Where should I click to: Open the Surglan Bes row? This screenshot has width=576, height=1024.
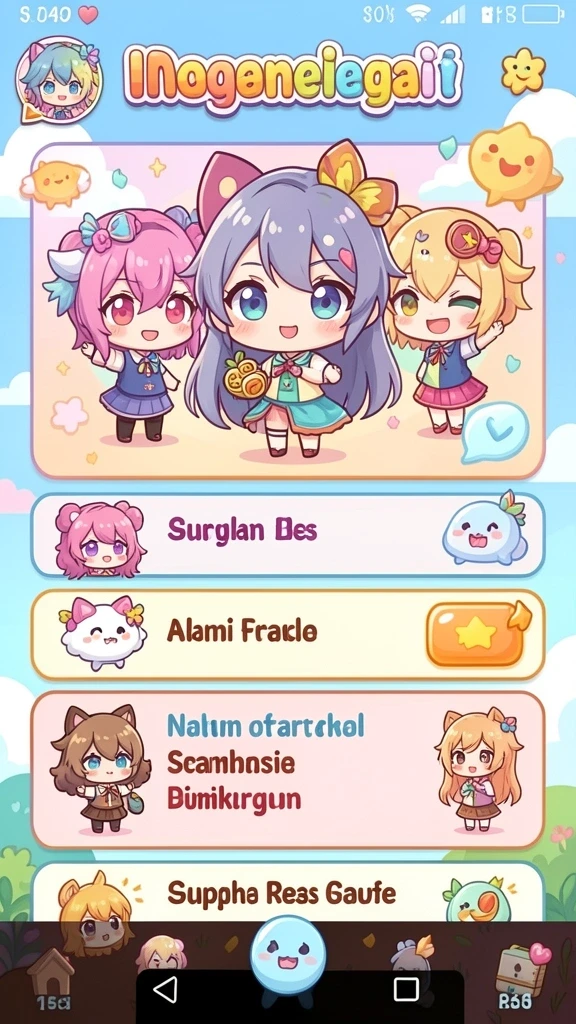pyautogui.click(x=287, y=536)
